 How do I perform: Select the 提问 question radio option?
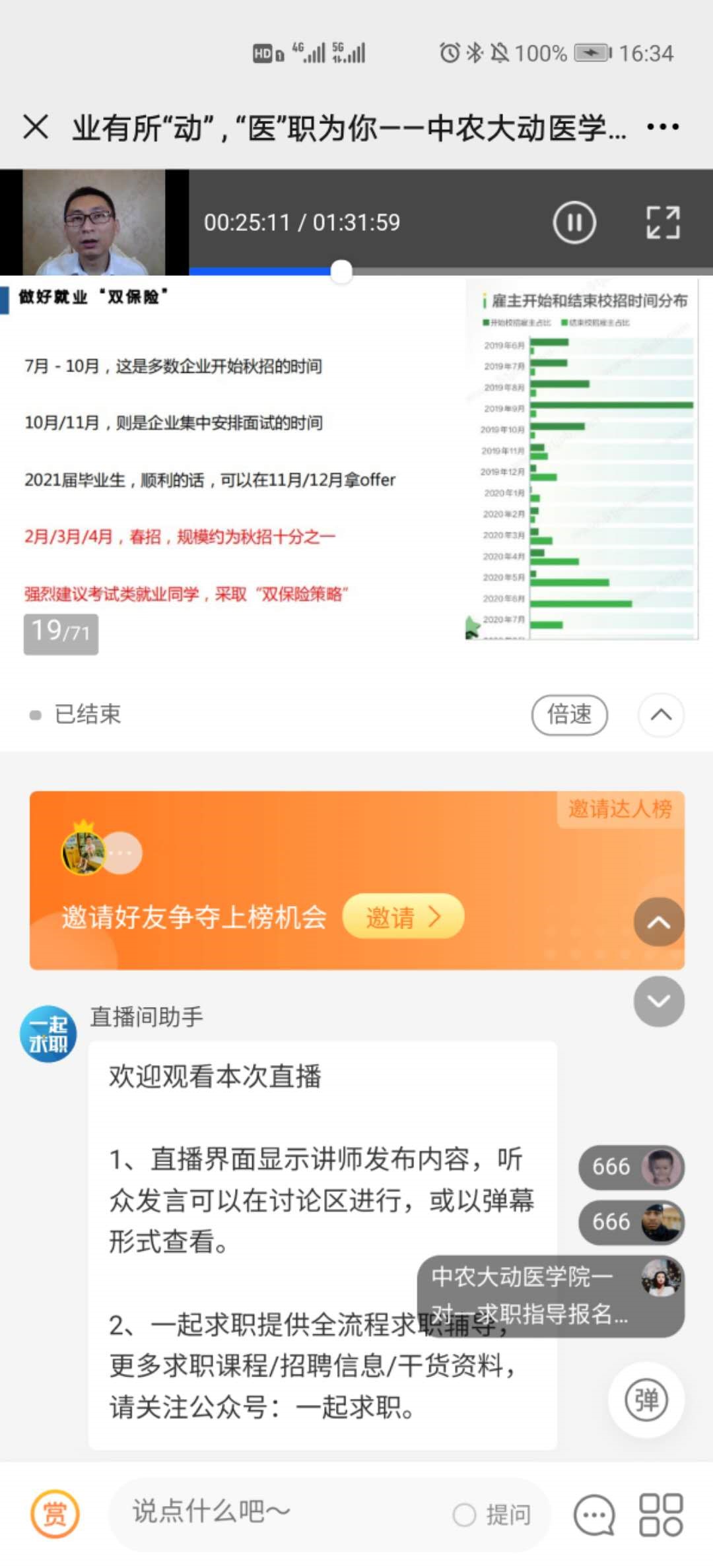click(x=492, y=1515)
